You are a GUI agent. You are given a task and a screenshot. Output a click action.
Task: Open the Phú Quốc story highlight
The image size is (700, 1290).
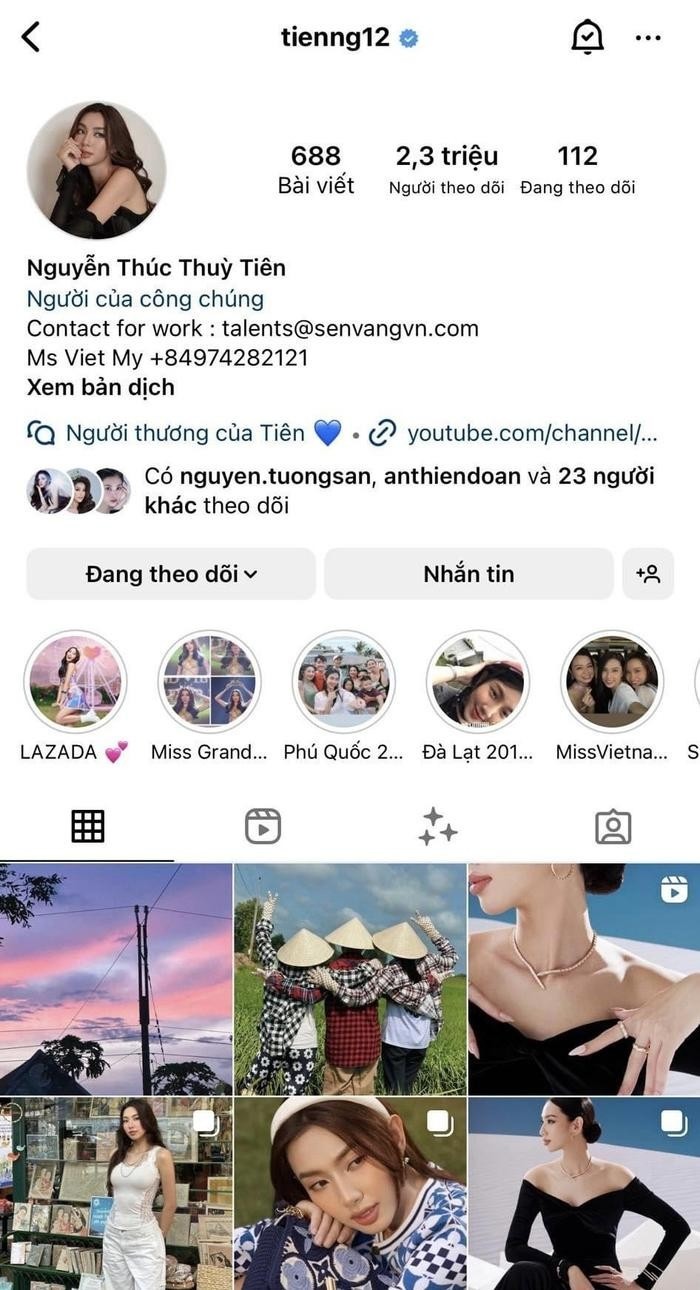pos(343,682)
